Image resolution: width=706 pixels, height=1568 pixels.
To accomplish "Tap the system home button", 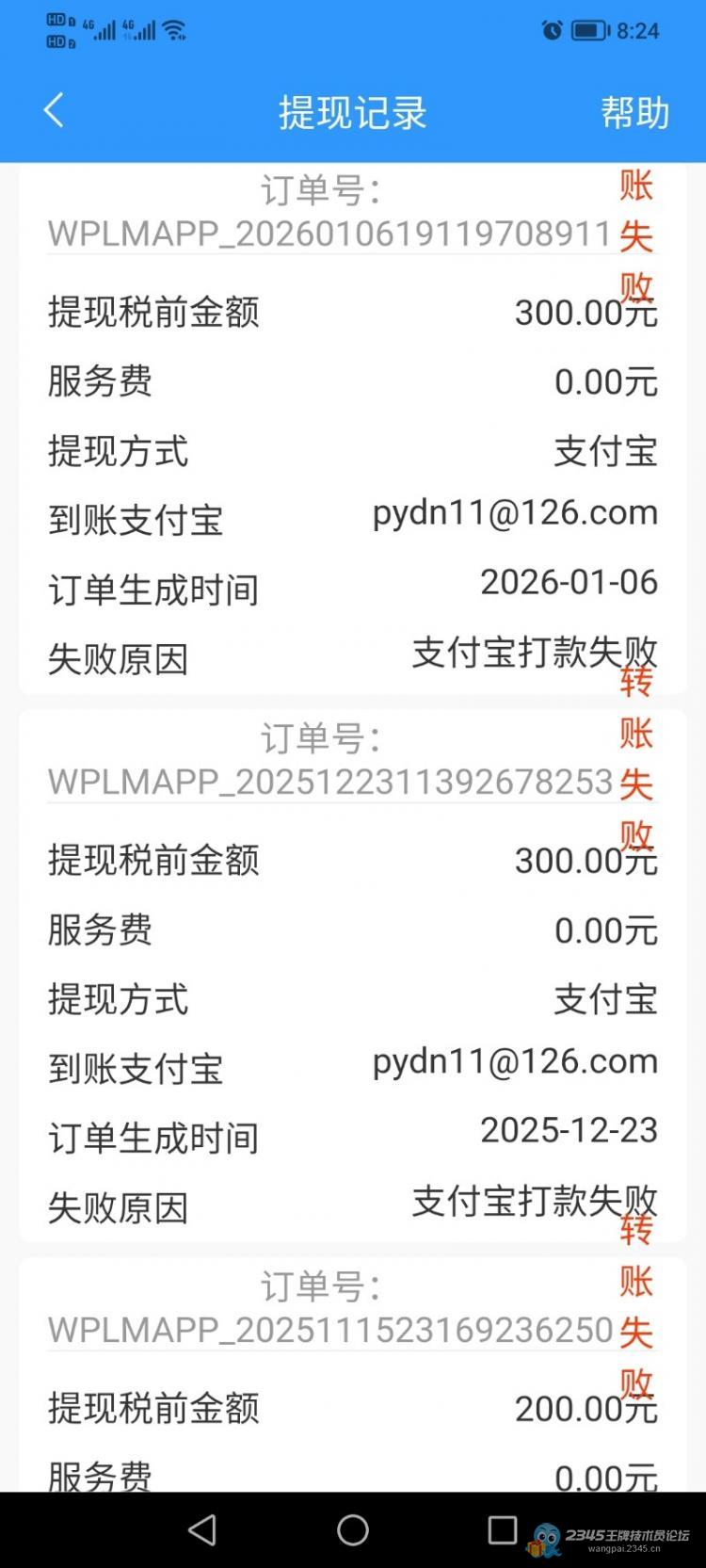I will [353, 1529].
